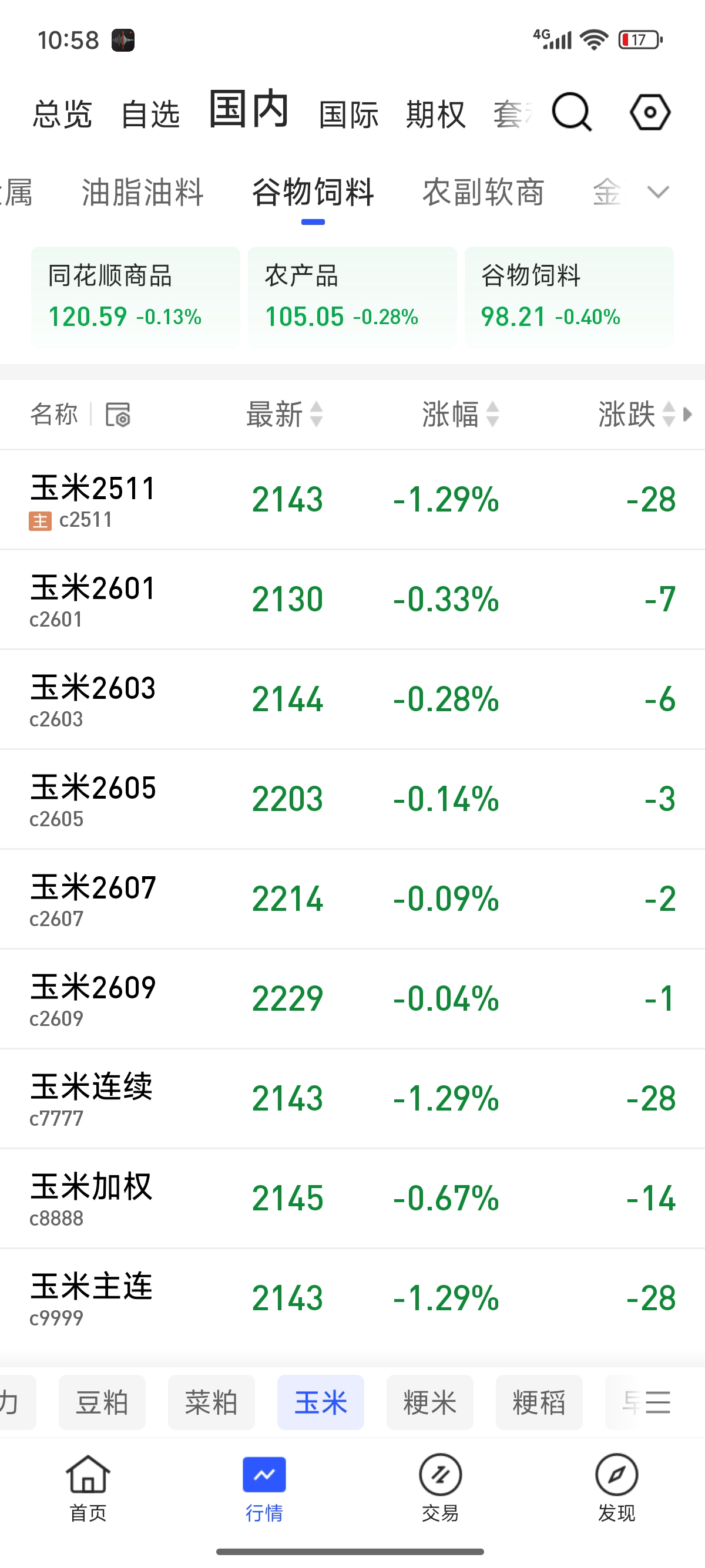Sort the list by 最新 price
The height and width of the screenshot is (1568, 705).
coord(284,415)
